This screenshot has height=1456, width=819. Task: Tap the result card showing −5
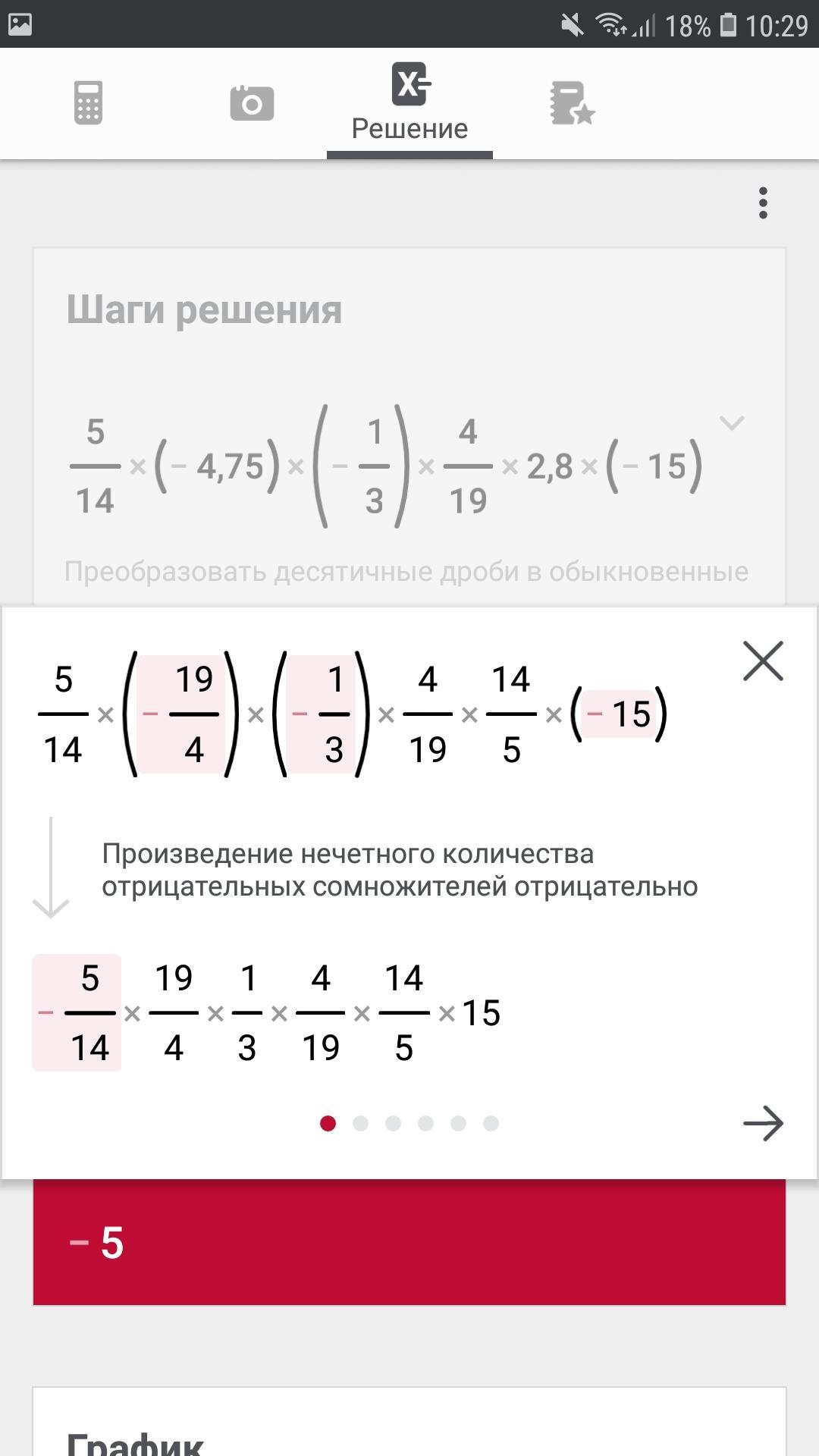click(x=409, y=1242)
